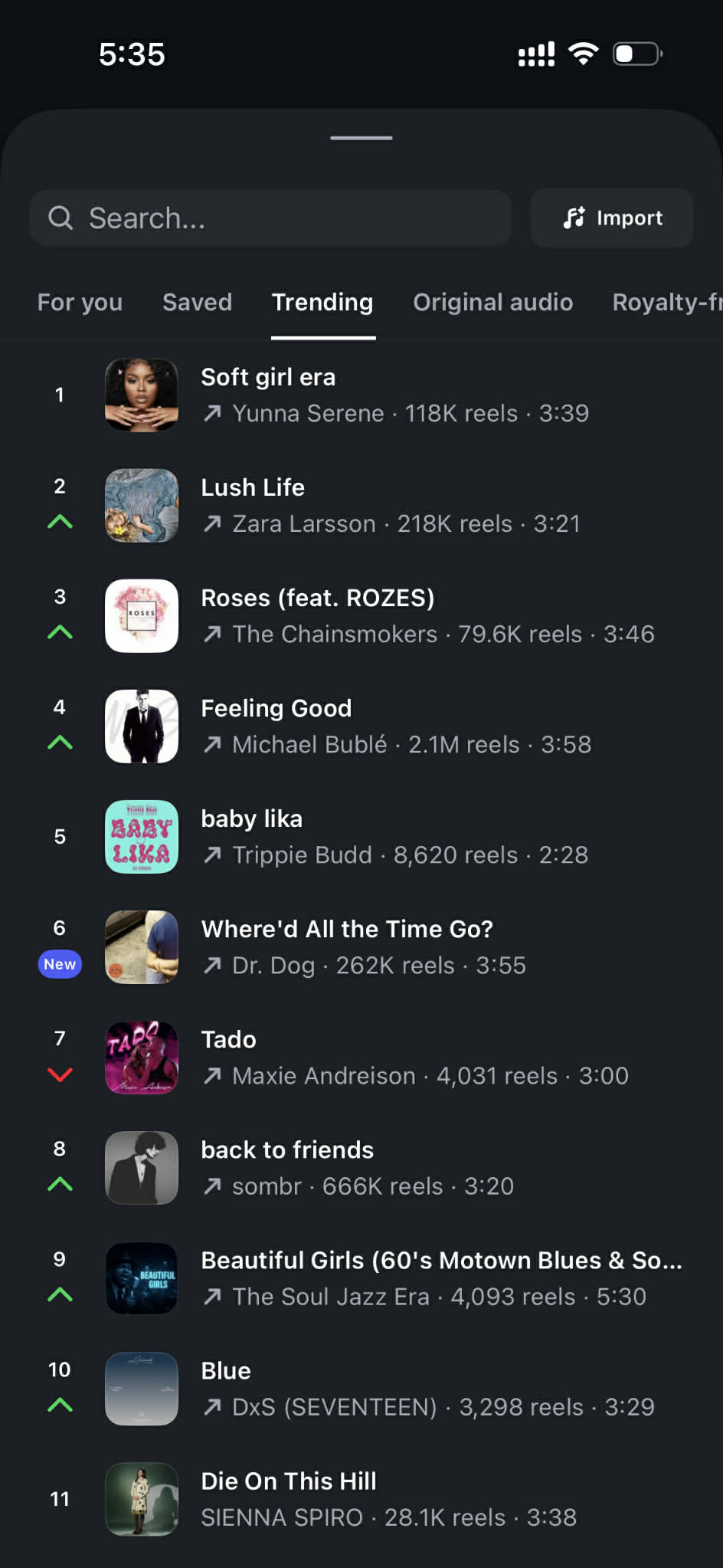Click the green up chevron on Lush Life
Image resolution: width=723 pixels, height=1568 pixels.
[x=60, y=523]
